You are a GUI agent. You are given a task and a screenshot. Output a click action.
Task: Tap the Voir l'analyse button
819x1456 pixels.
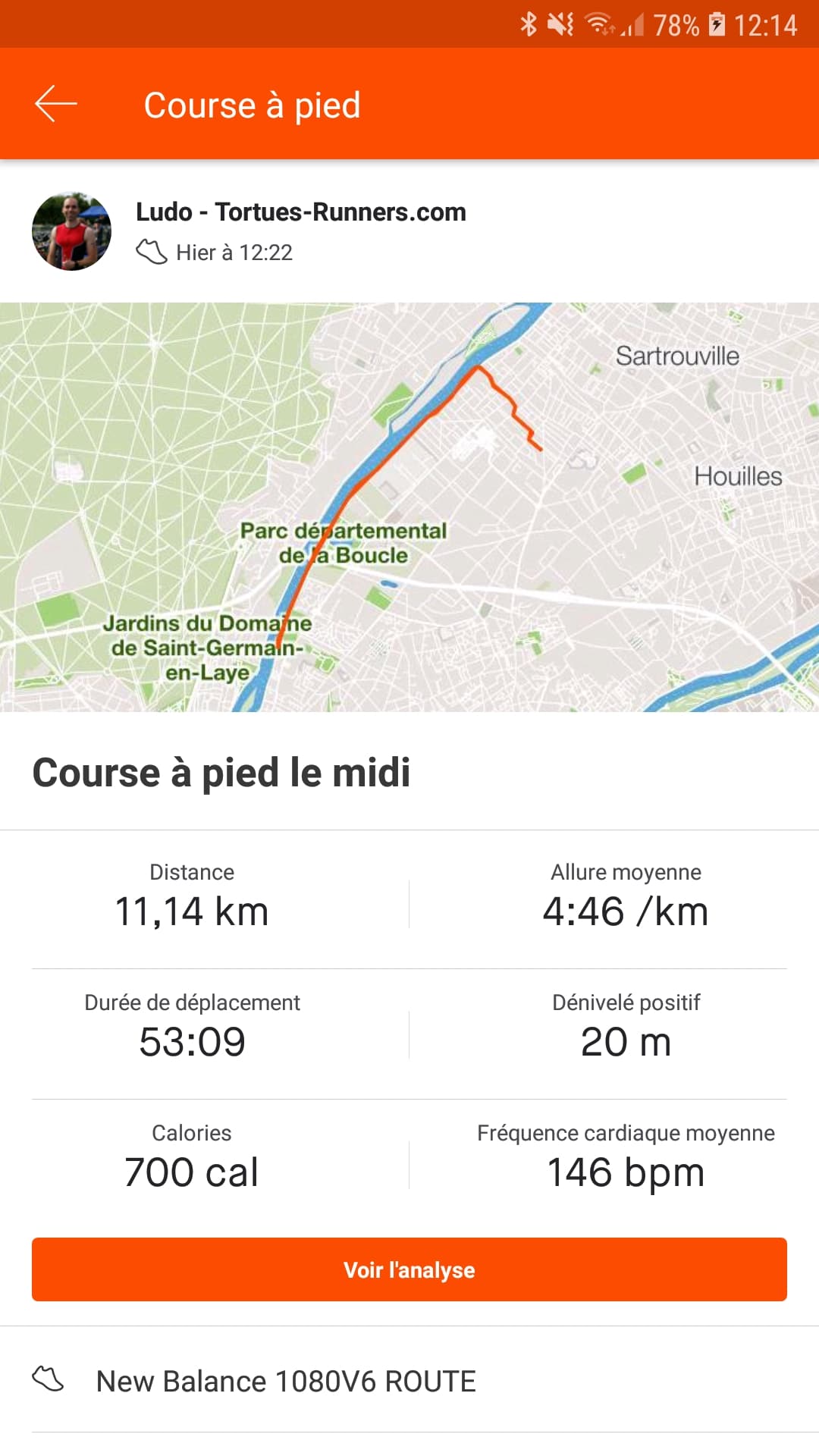click(409, 1269)
